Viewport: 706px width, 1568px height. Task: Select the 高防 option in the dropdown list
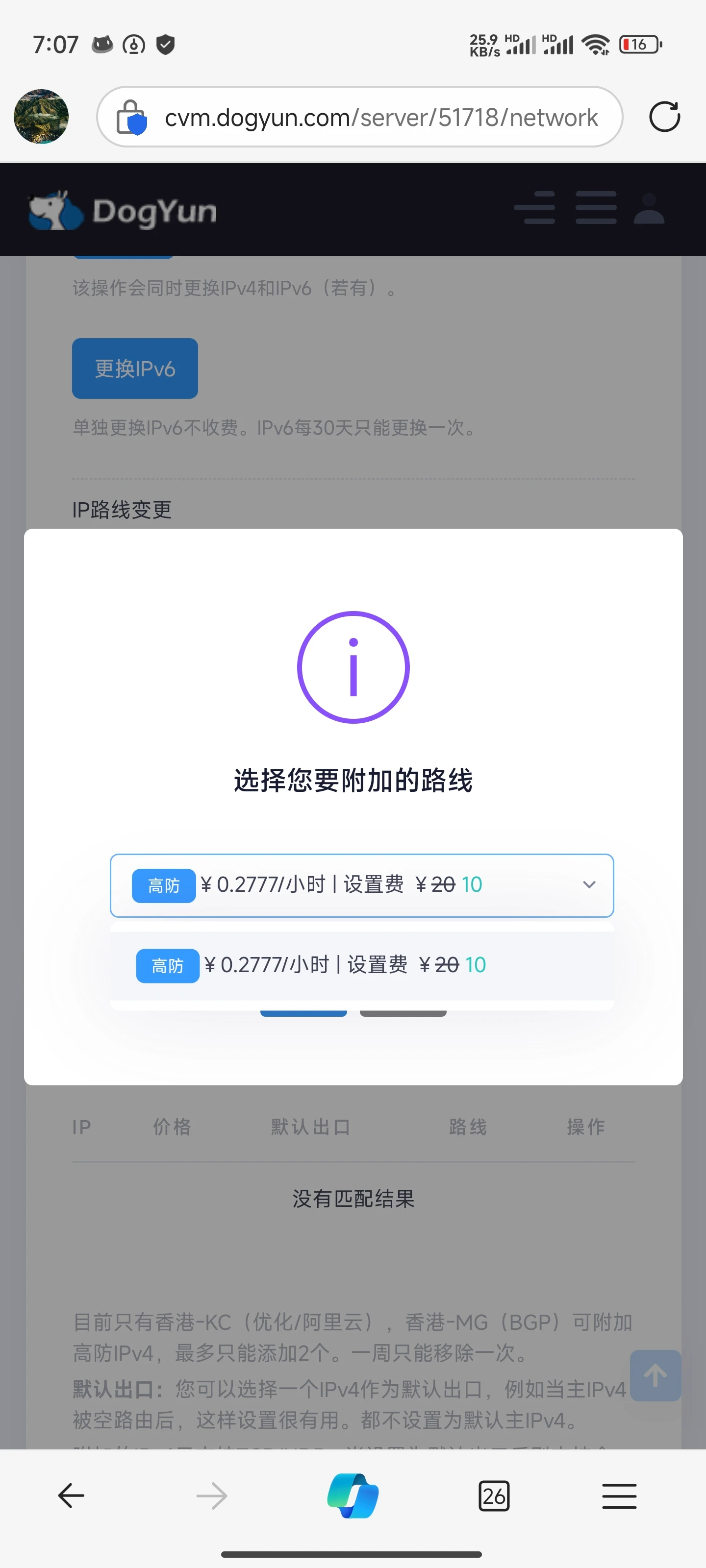click(361, 965)
